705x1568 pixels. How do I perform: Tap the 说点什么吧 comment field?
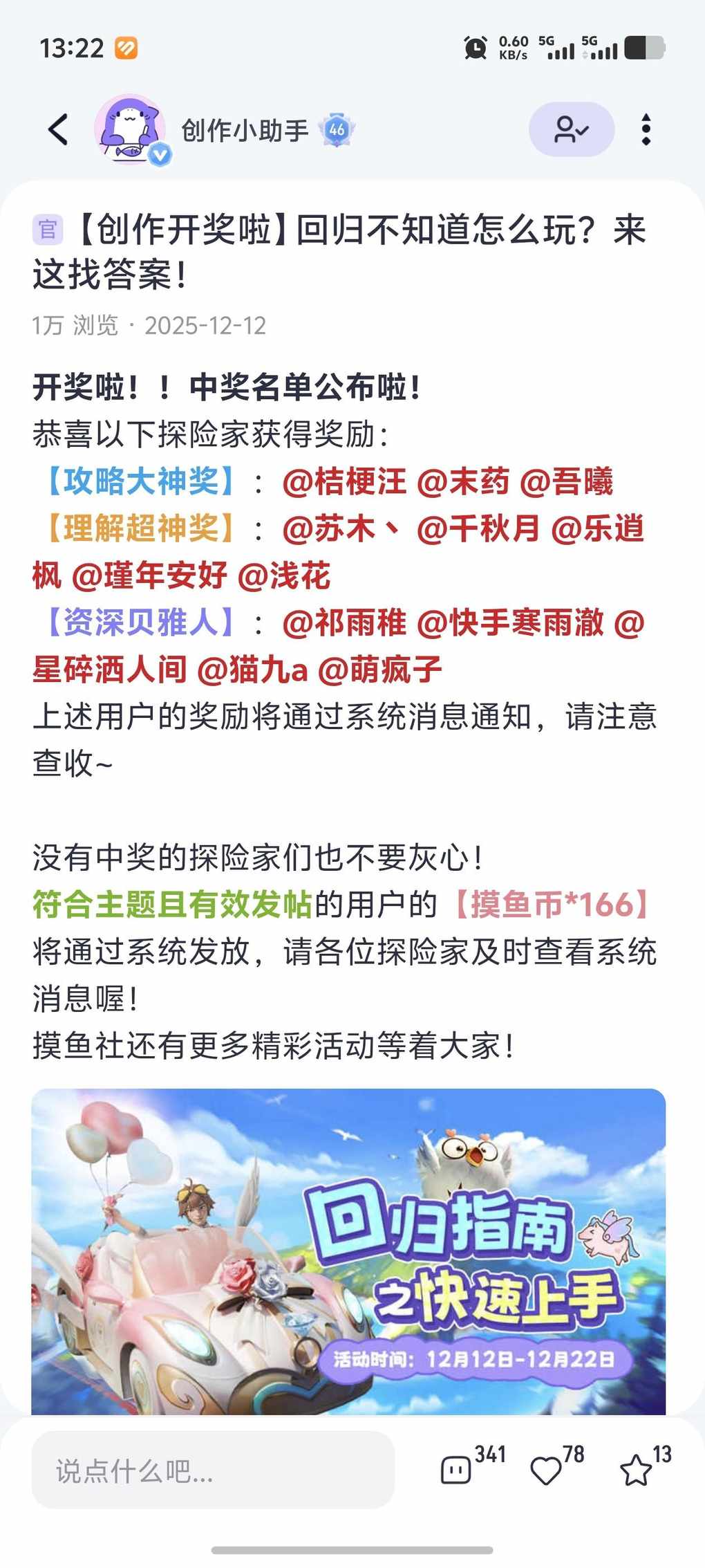(213, 1470)
